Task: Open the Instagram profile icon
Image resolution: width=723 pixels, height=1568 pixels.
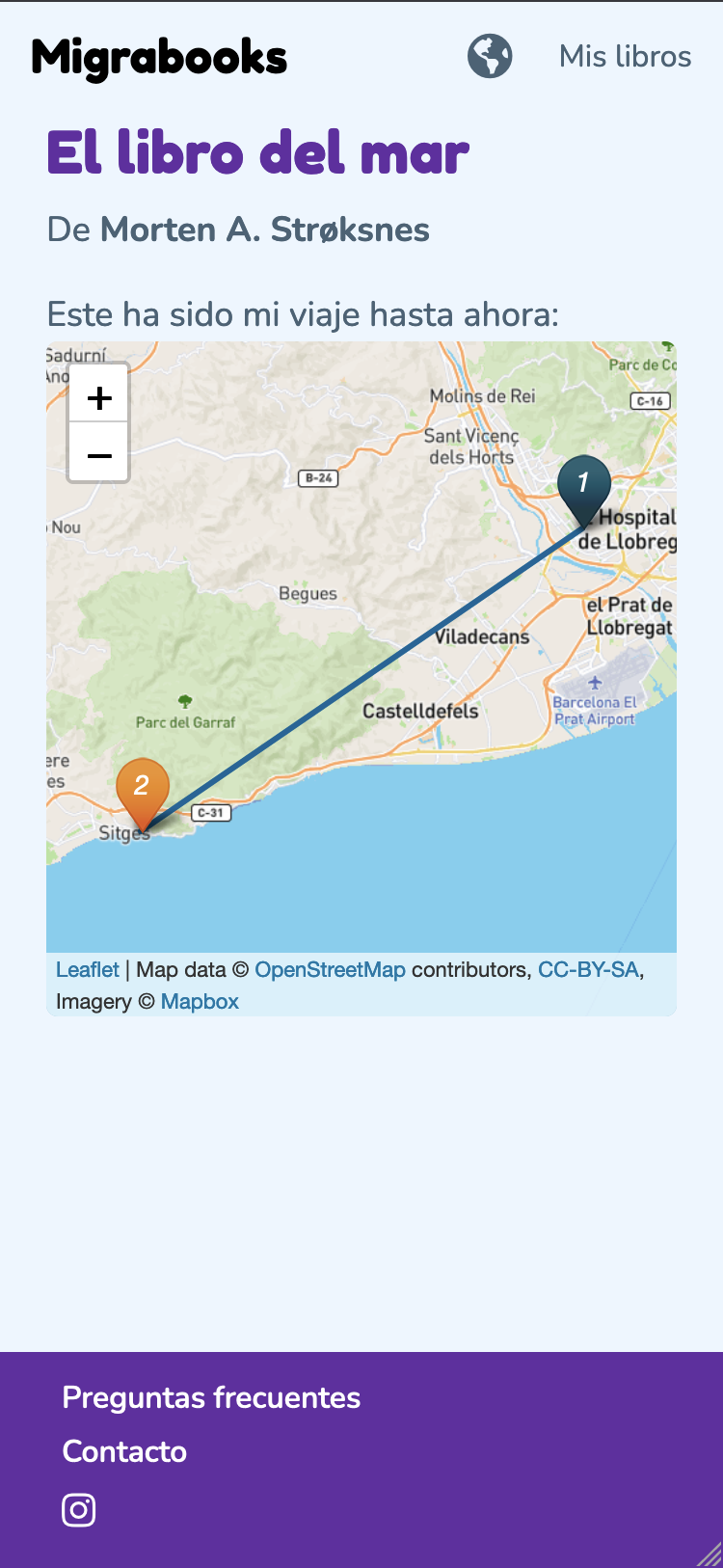Action: click(79, 1510)
